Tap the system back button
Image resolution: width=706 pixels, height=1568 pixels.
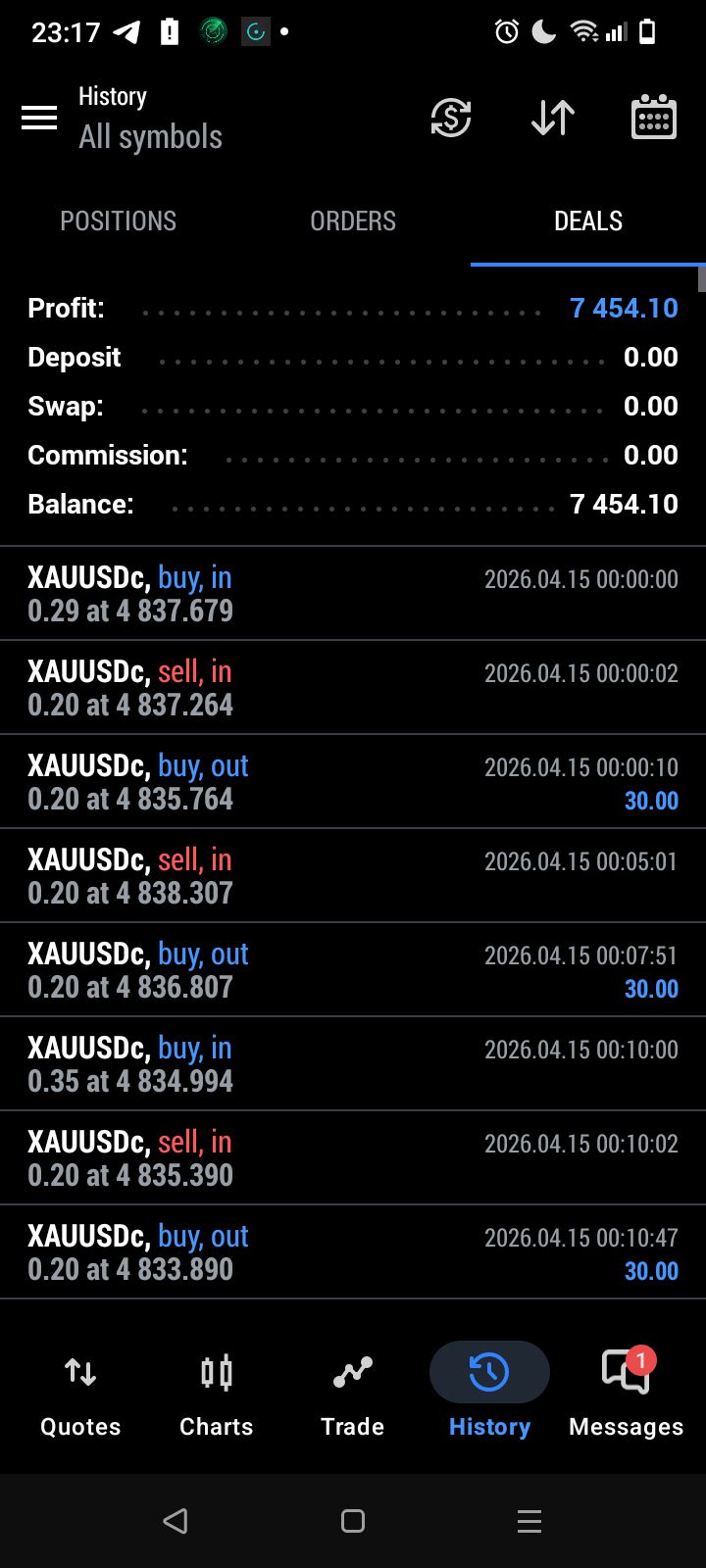click(x=176, y=1521)
